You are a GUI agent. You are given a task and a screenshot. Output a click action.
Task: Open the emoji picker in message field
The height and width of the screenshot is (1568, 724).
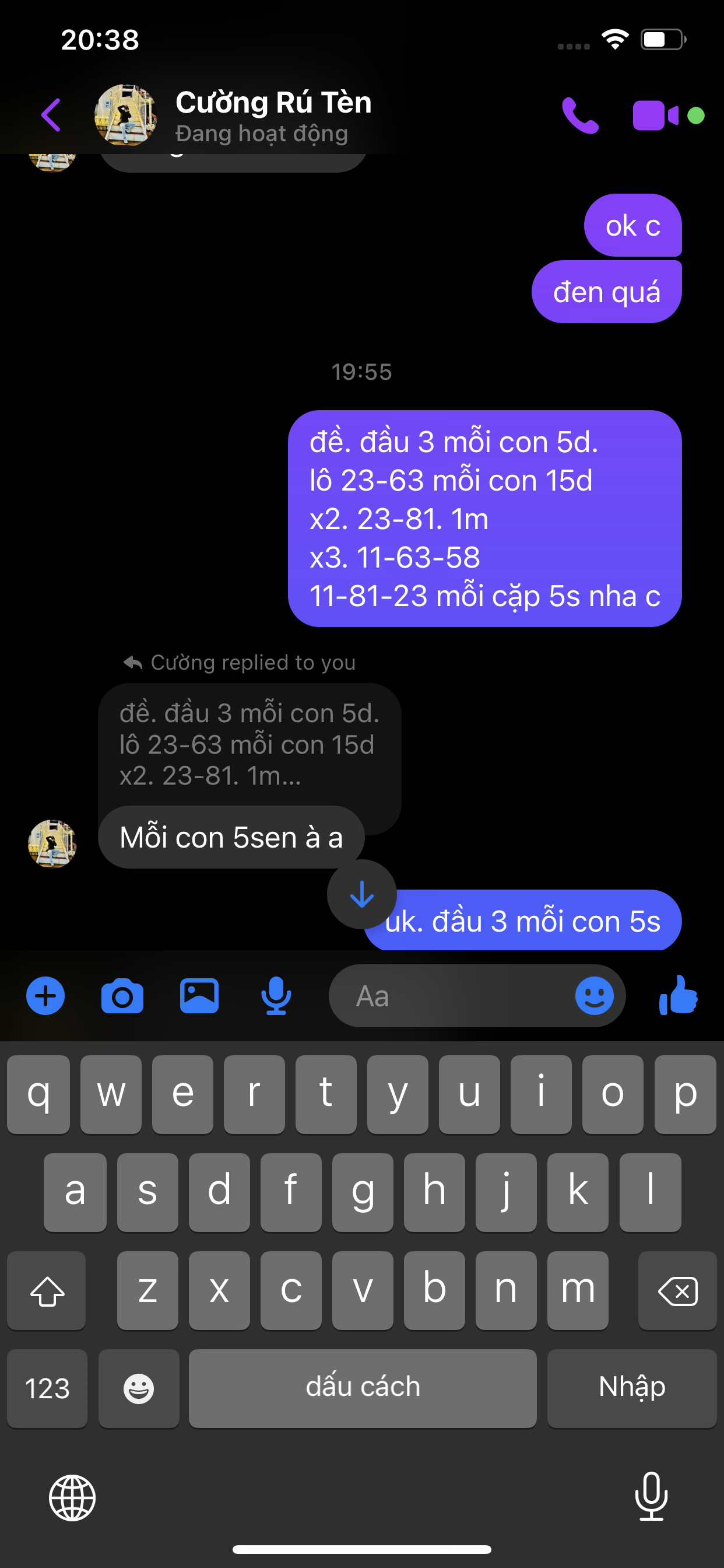[594, 996]
